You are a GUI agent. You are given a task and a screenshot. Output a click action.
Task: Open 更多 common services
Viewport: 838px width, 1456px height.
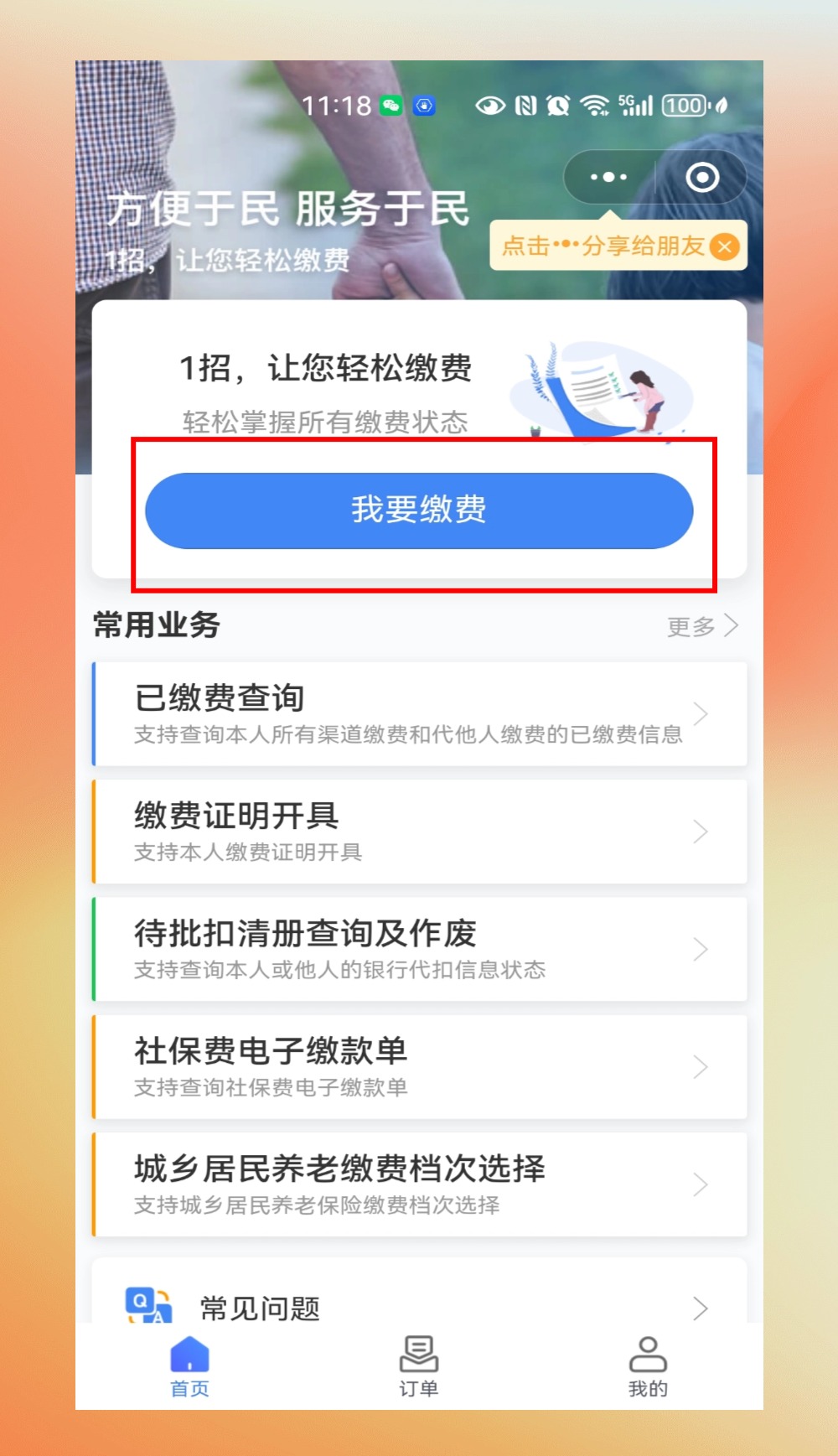[702, 626]
